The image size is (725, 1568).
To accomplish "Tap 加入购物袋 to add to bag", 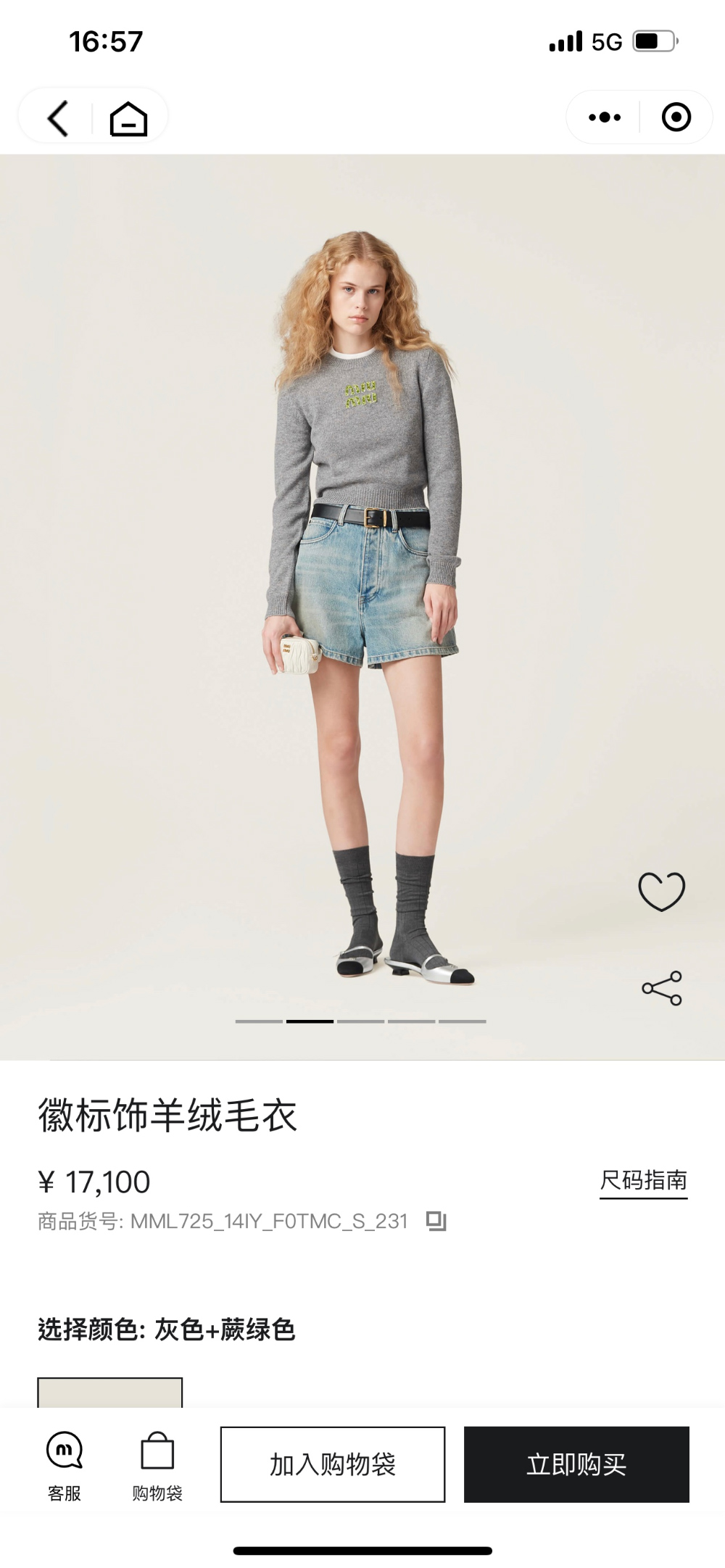I will (x=333, y=1464).
